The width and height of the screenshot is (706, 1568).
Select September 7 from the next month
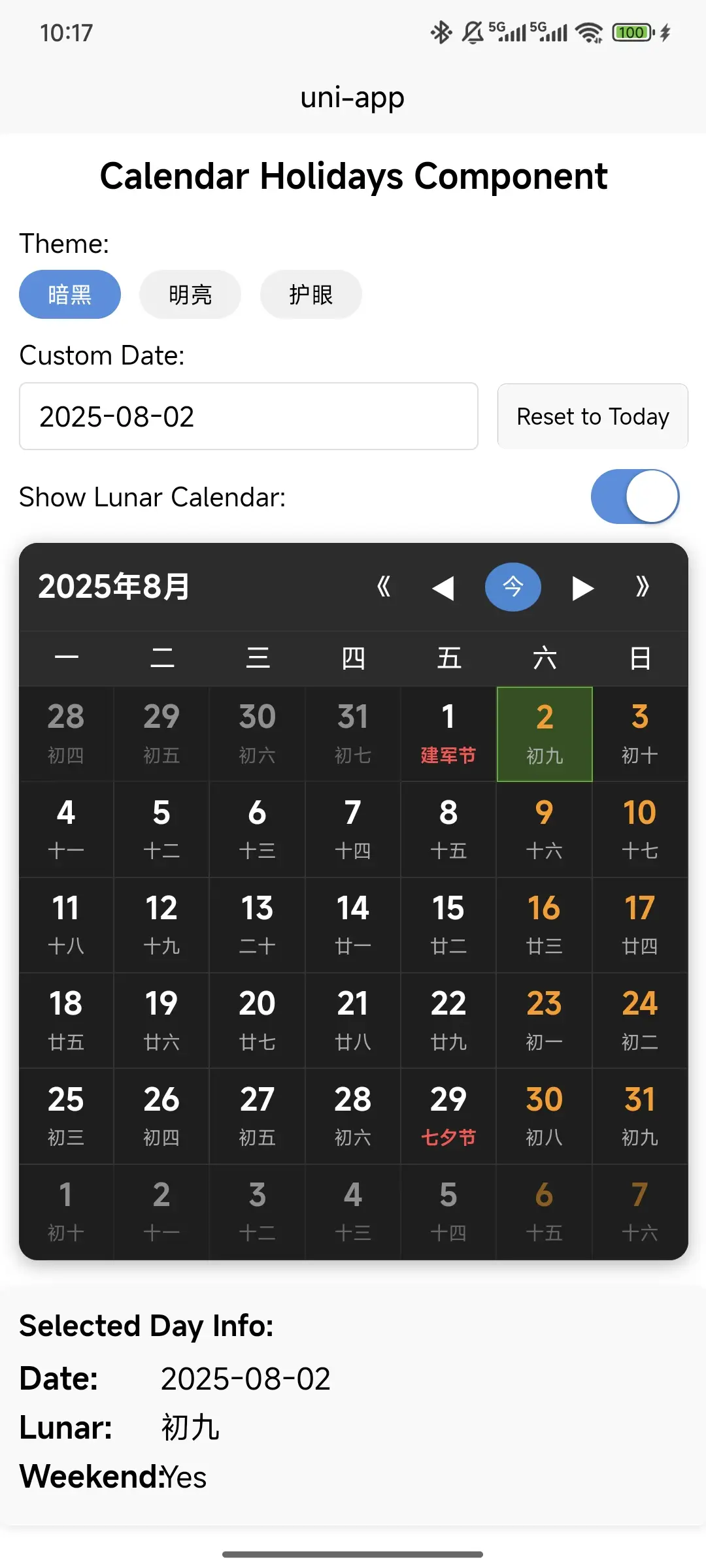[639, 1211]
